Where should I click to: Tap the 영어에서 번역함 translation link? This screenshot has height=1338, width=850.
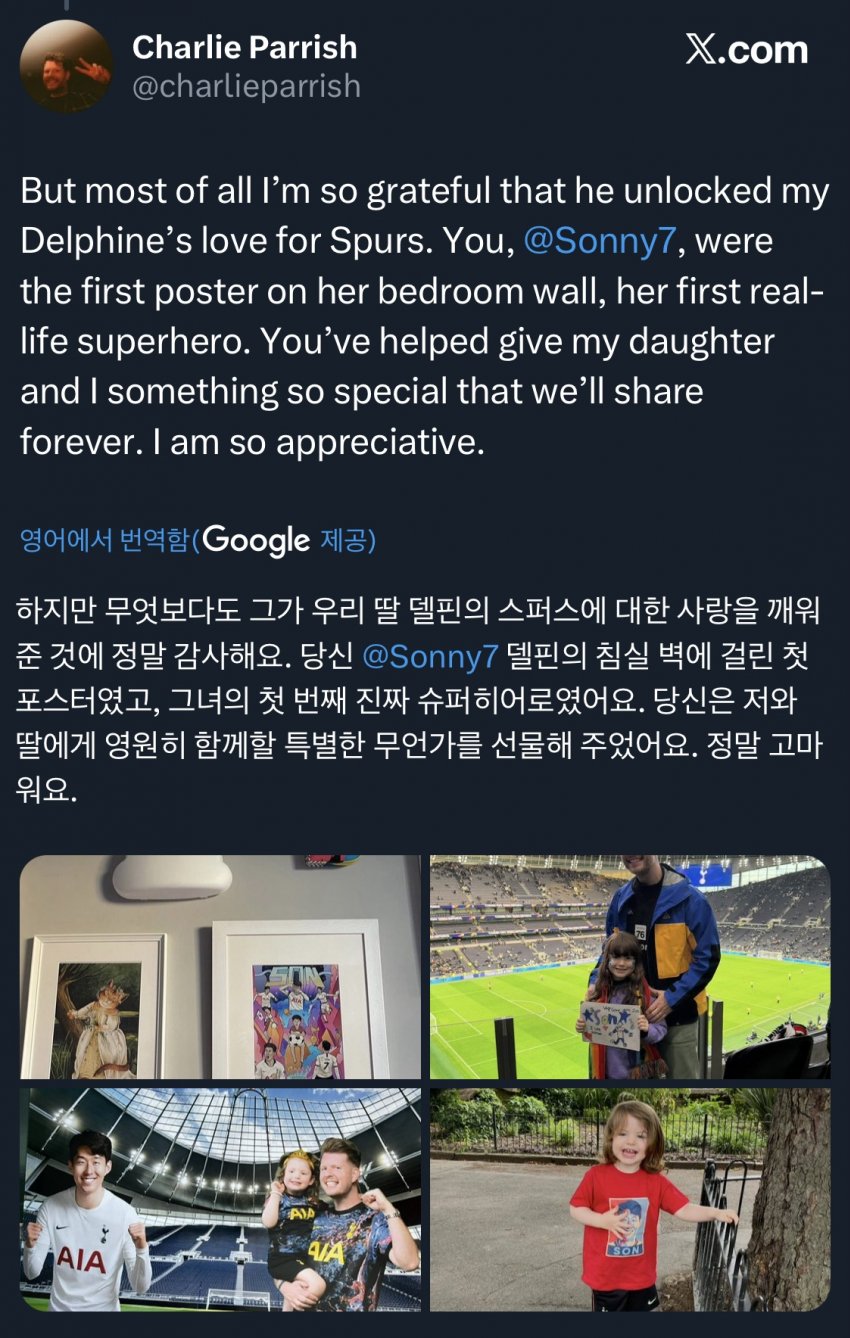[x=104, y=541]
